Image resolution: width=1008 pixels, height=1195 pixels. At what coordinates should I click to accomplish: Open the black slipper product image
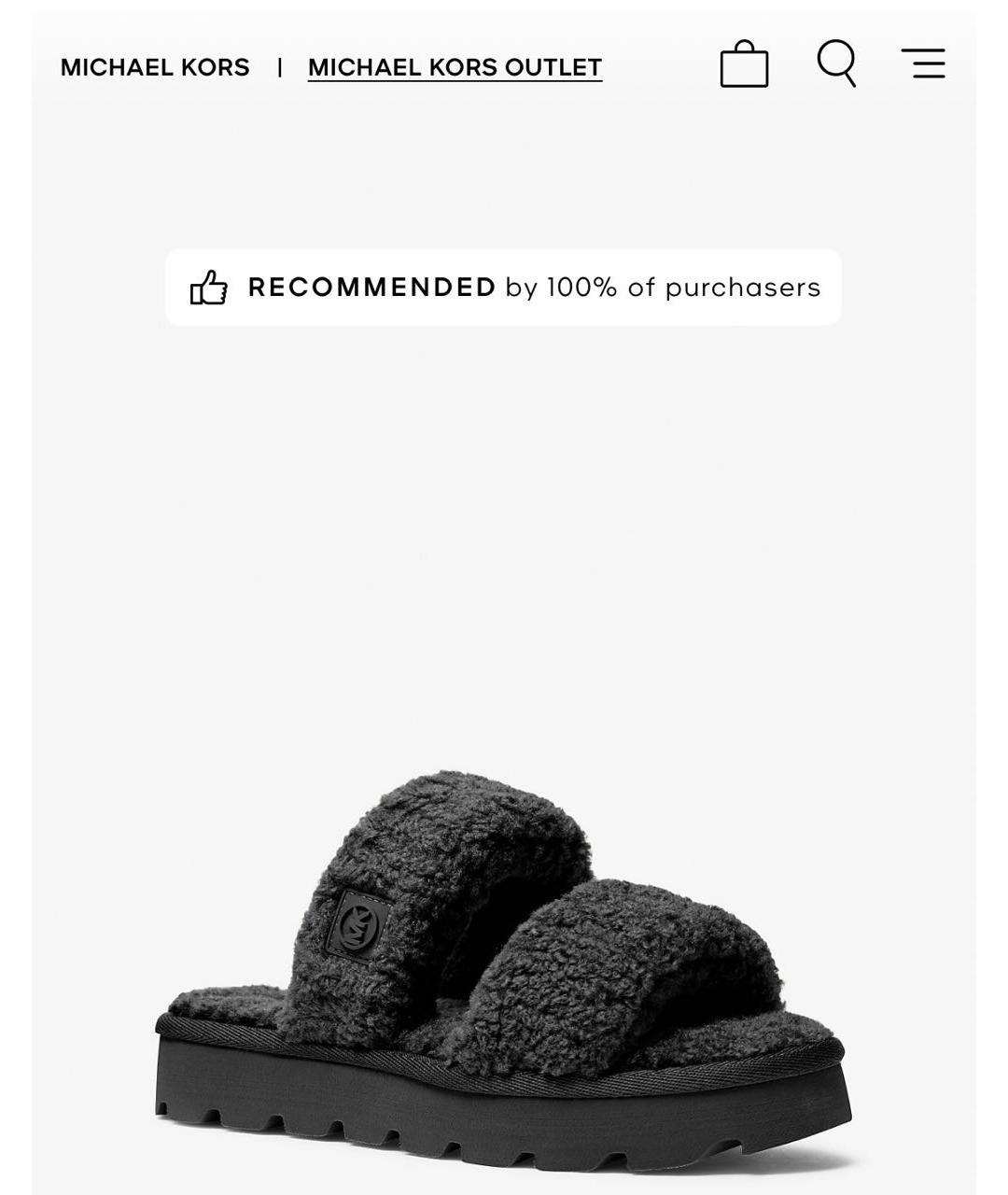tap(503, 971)
